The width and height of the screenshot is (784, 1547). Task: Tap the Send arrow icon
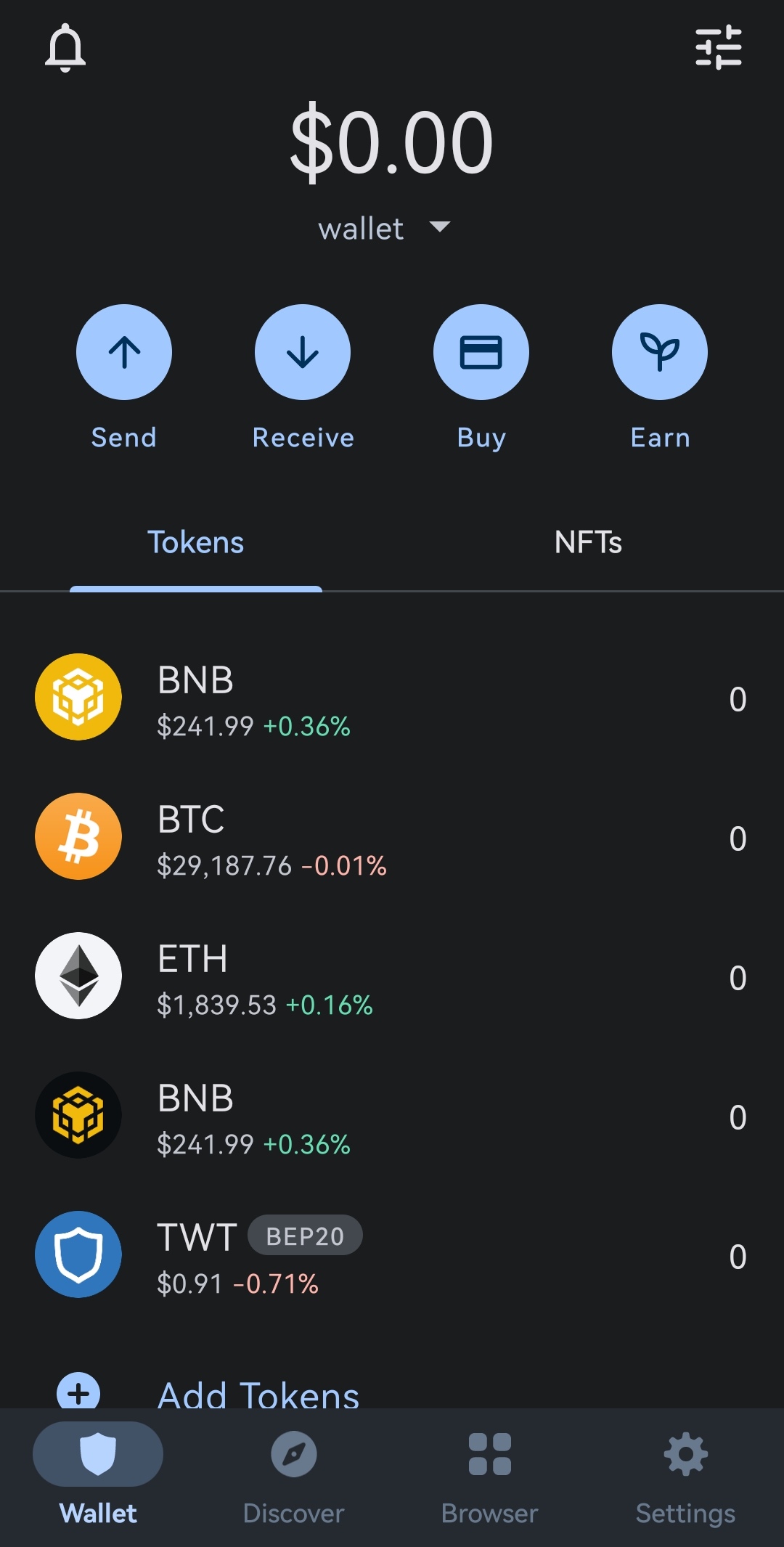[123, 351]
